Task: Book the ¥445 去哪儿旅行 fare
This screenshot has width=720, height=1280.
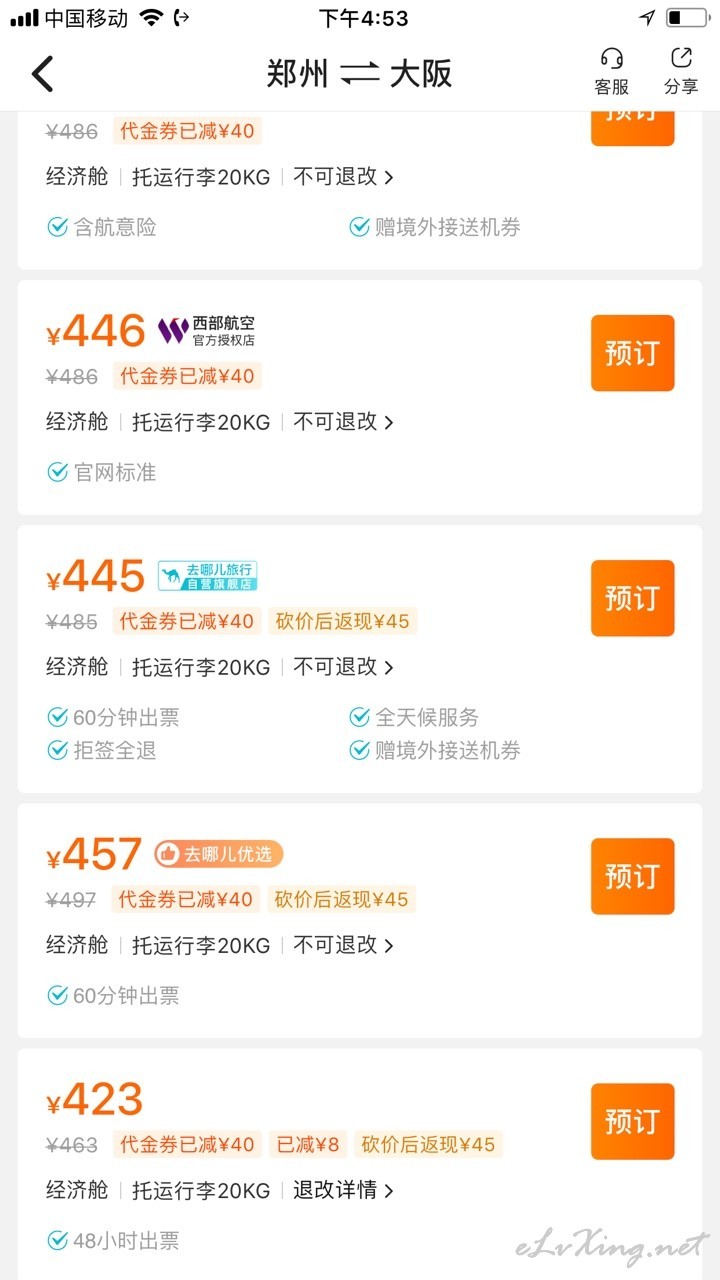Action: 632,598
